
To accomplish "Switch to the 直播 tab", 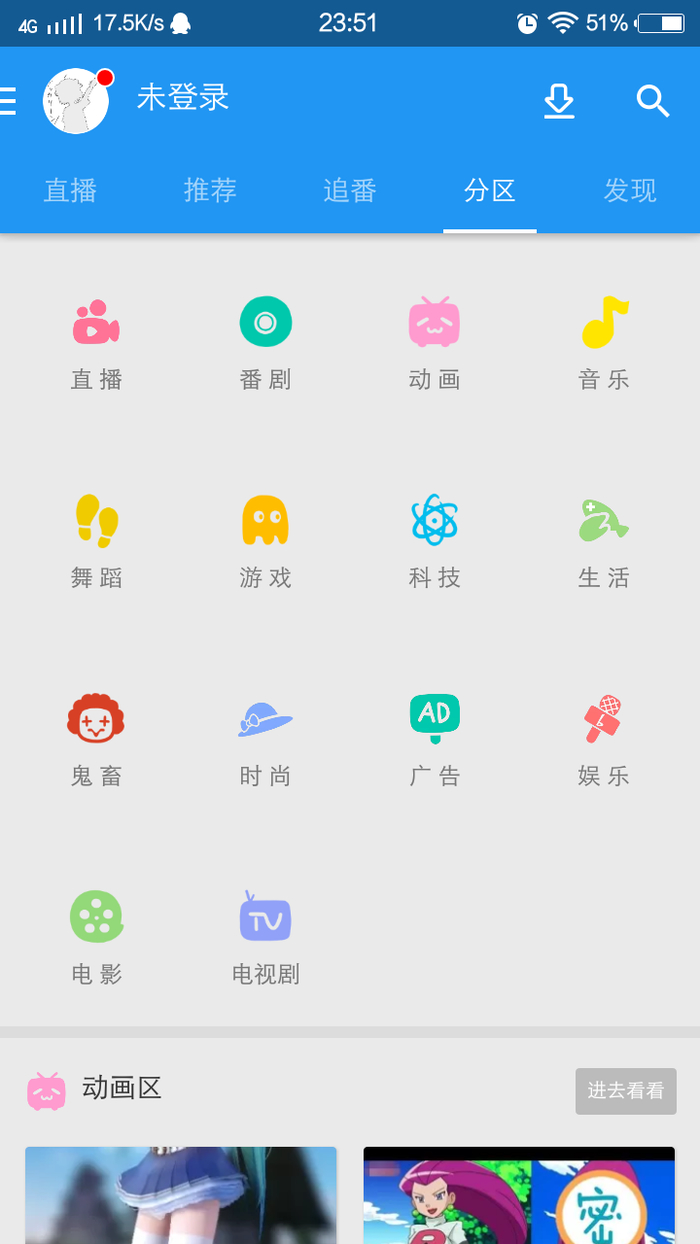I will 70,190.
